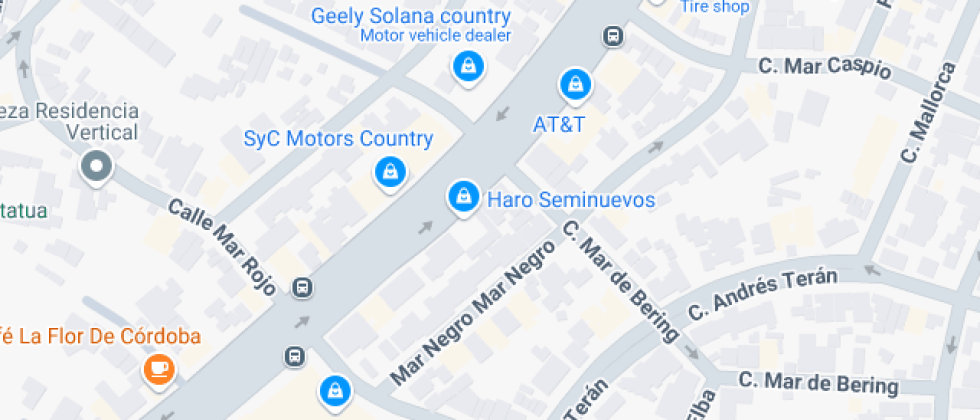Select the bus stop beside La Flor De Córdoba

tap(294, 356)
